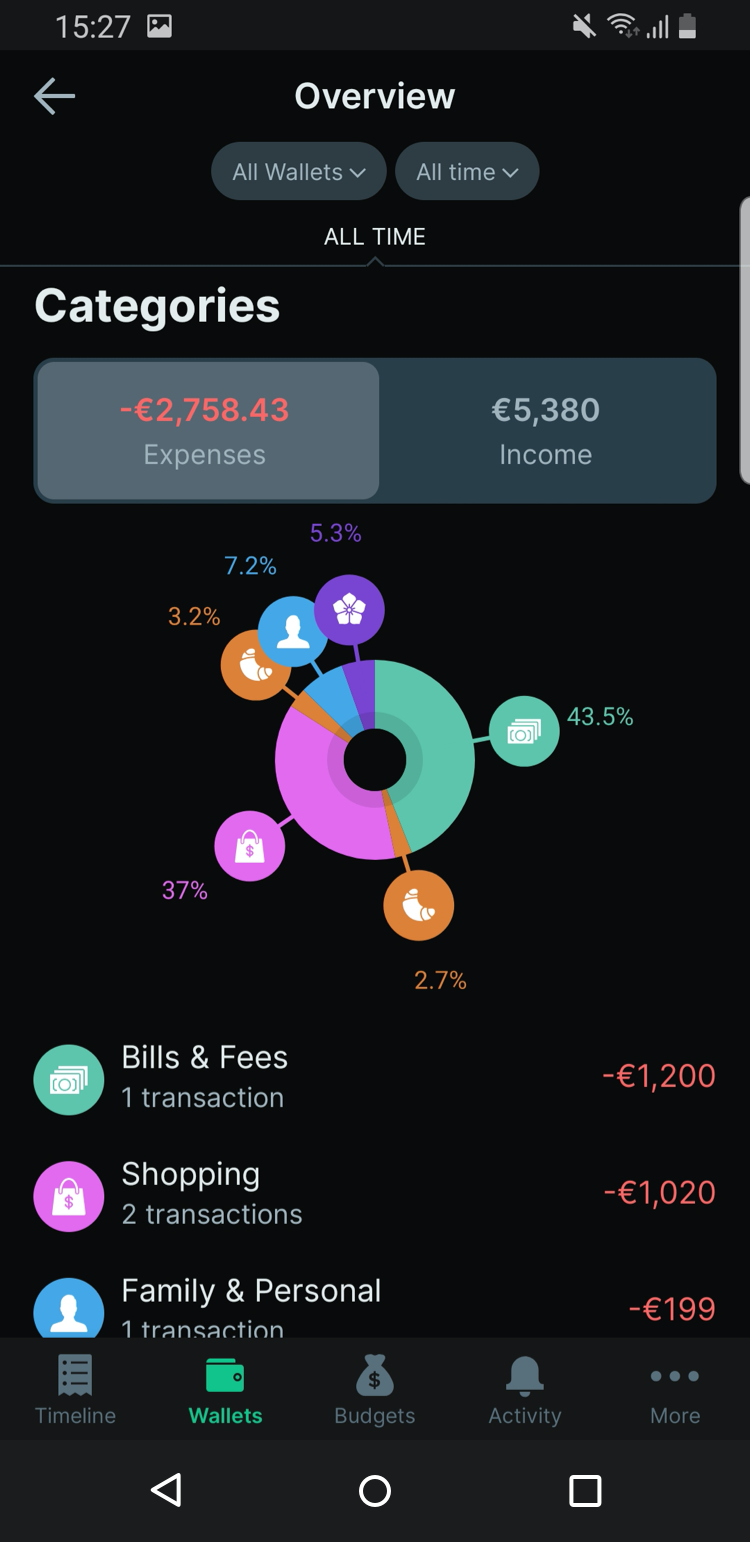
Task: Select the Expenses segment
Action: click(x=207, y=431)
